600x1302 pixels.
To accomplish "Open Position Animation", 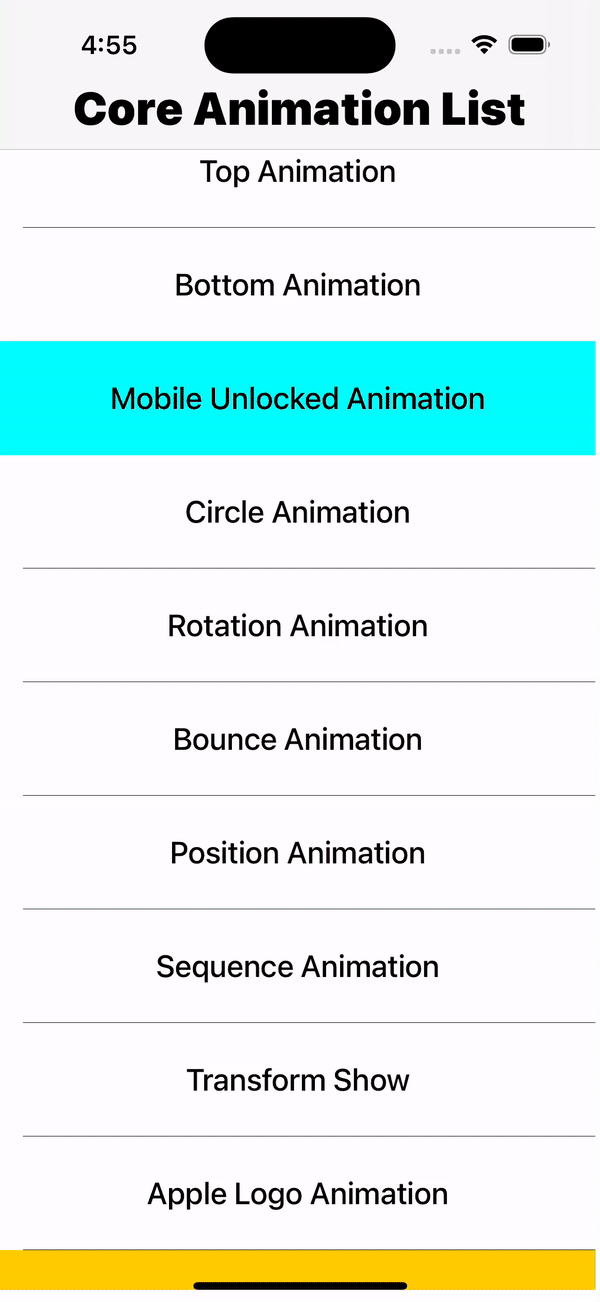I will [x=298, y=853].
